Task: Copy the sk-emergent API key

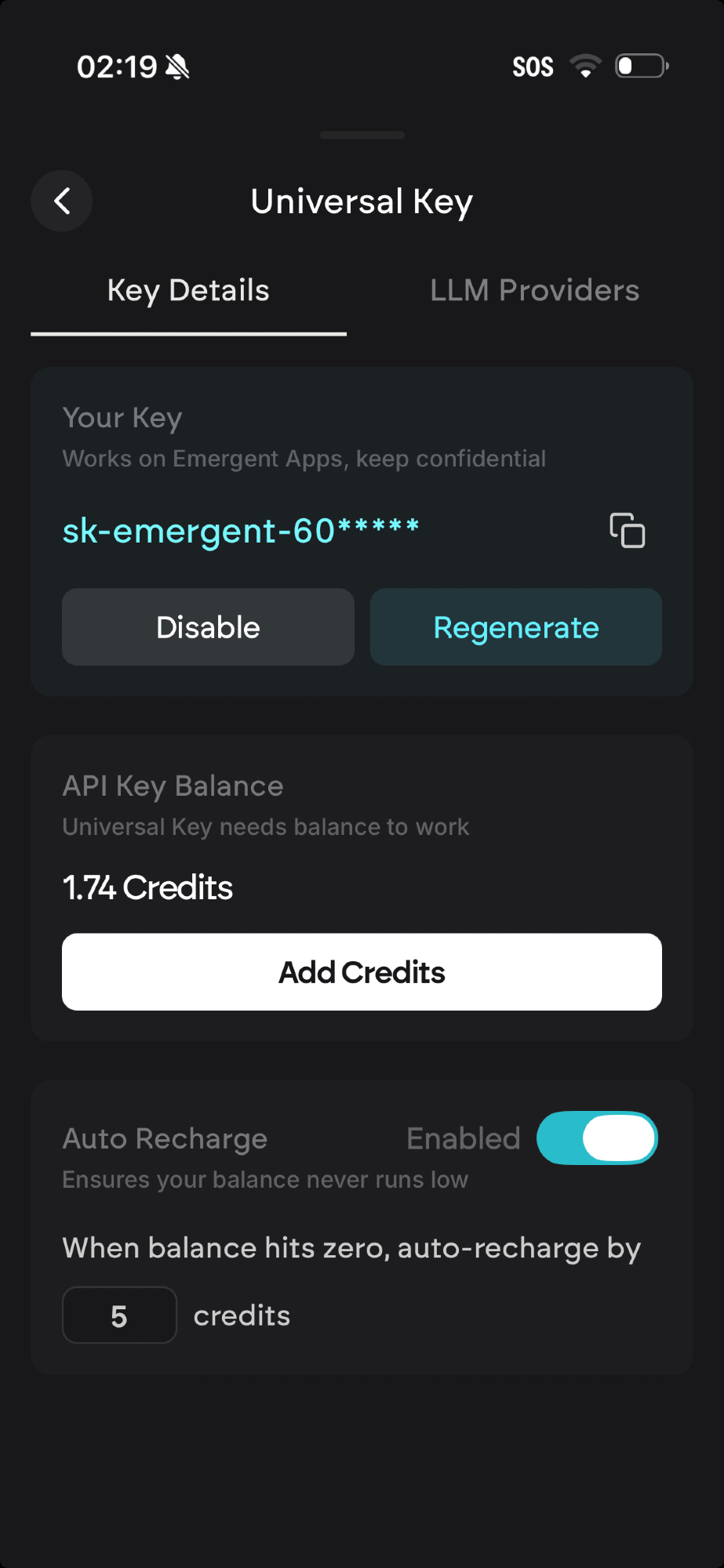Action: 628,530
